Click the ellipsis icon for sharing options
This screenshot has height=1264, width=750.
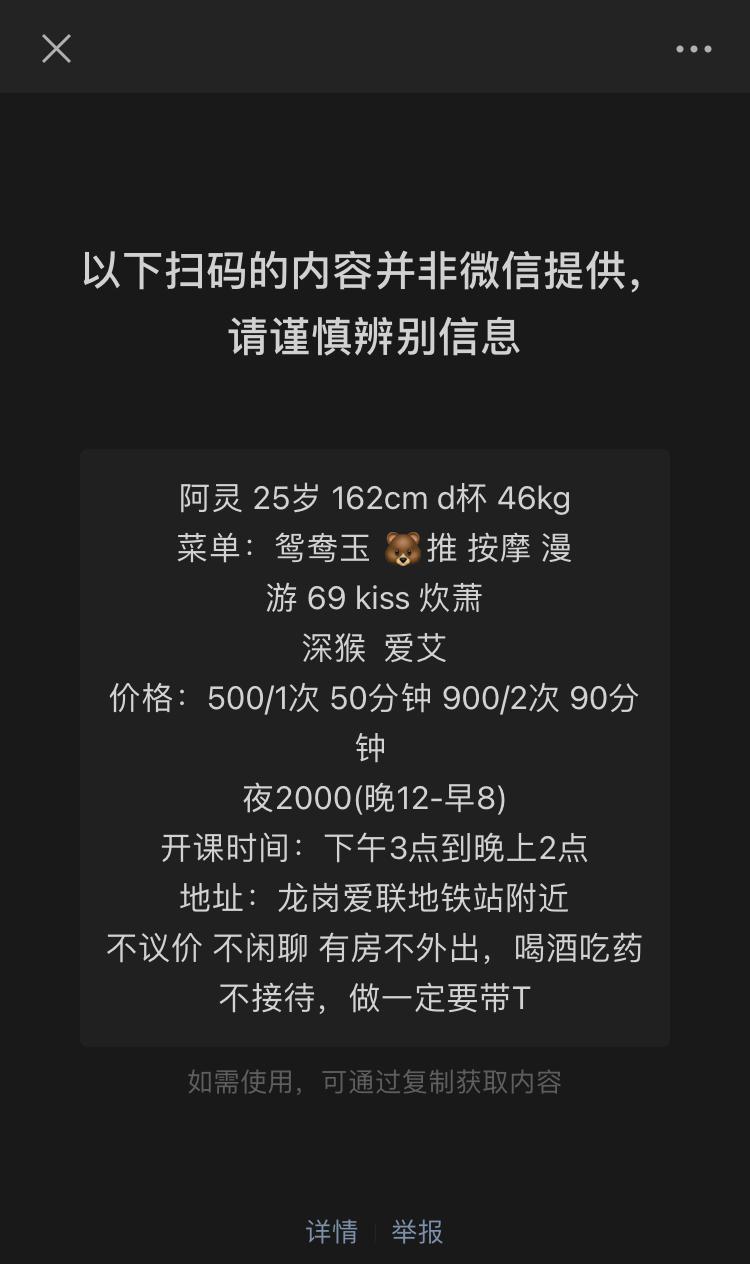pyautogui.click(x=694, y=47)
